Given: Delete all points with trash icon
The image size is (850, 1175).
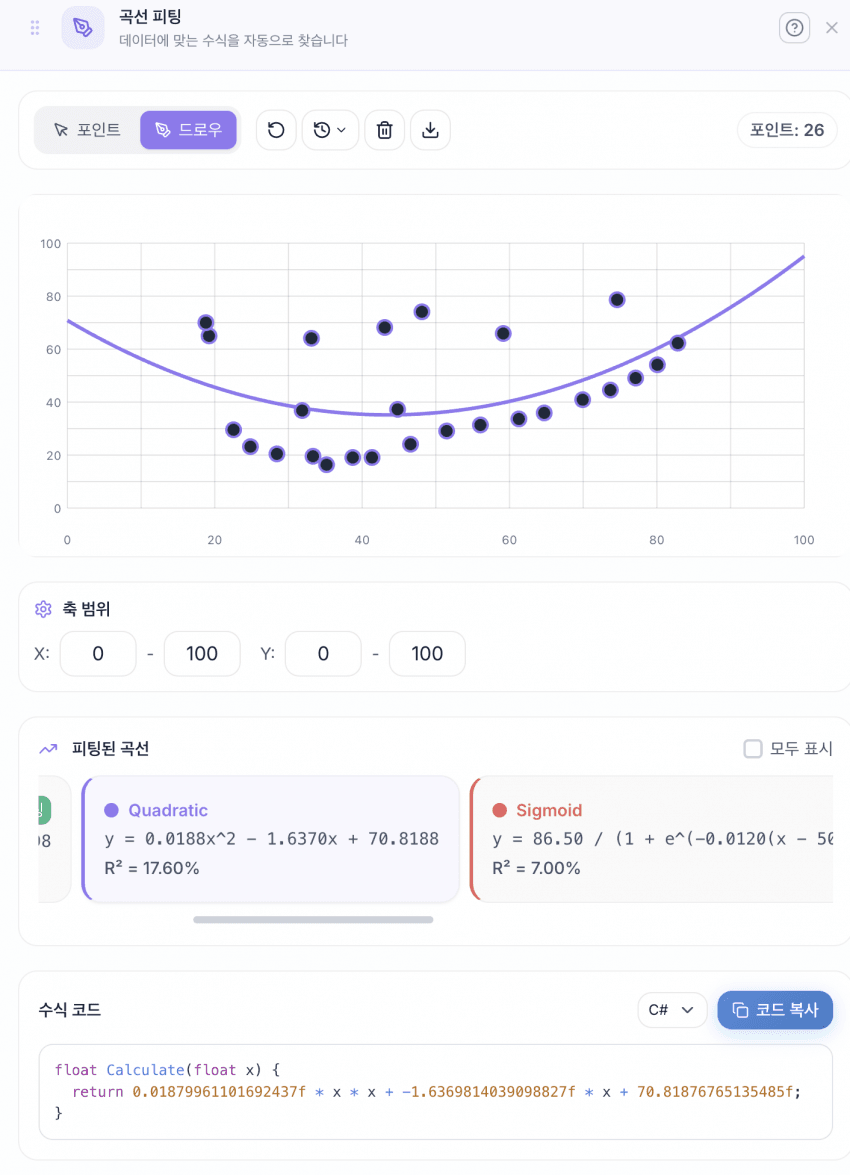Looking at the screenshot, I should pyautogui.click(x=384, y=130).
